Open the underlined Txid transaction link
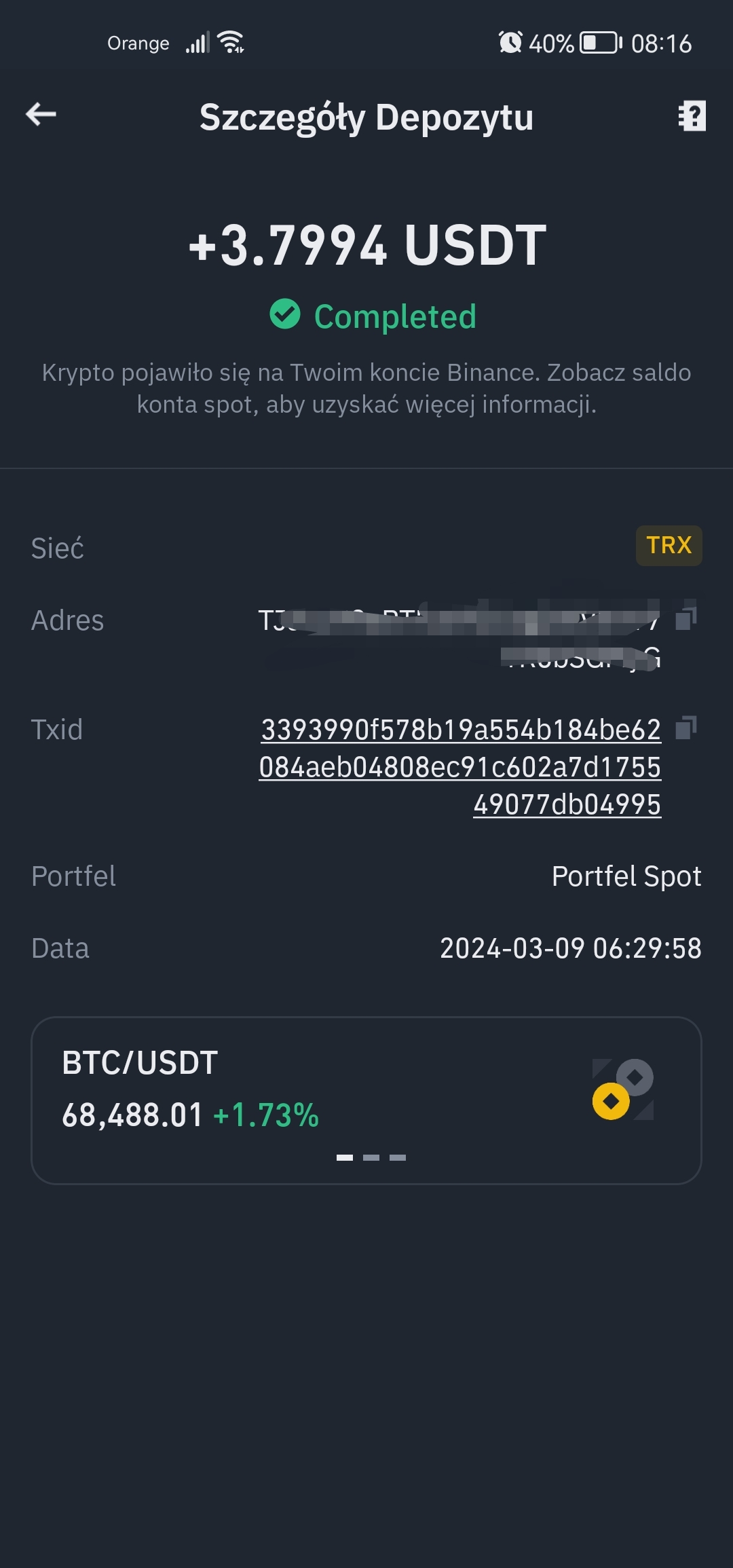Viewport: 733px width, 1568px height. point(460,767)
